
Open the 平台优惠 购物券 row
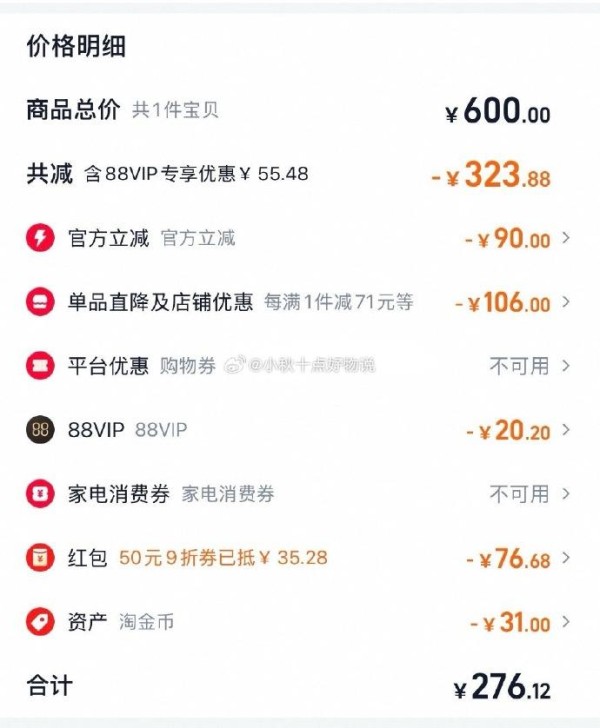point(300,366)
